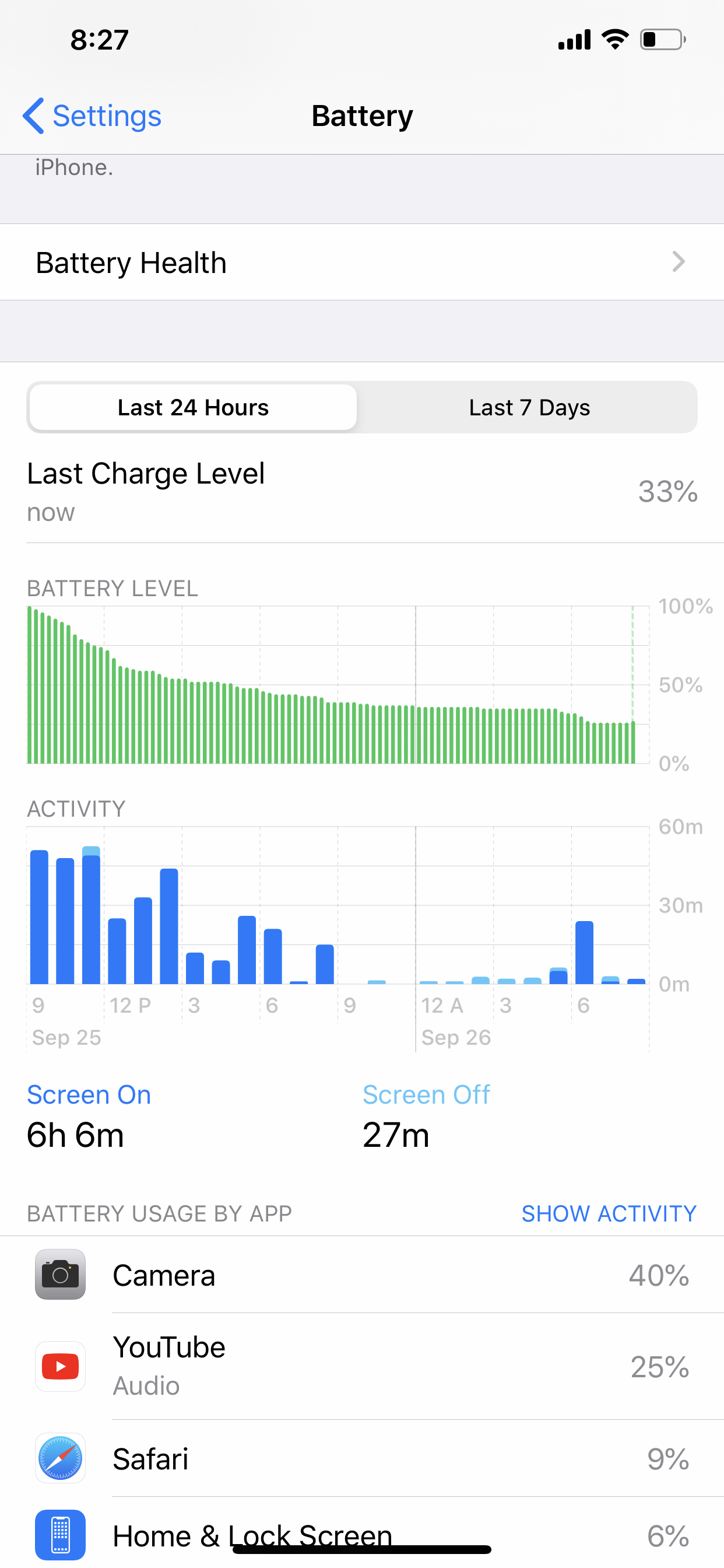Open Camera battery usage row
This screenshot has height=1568, width=724.
tap(361, 1275)
